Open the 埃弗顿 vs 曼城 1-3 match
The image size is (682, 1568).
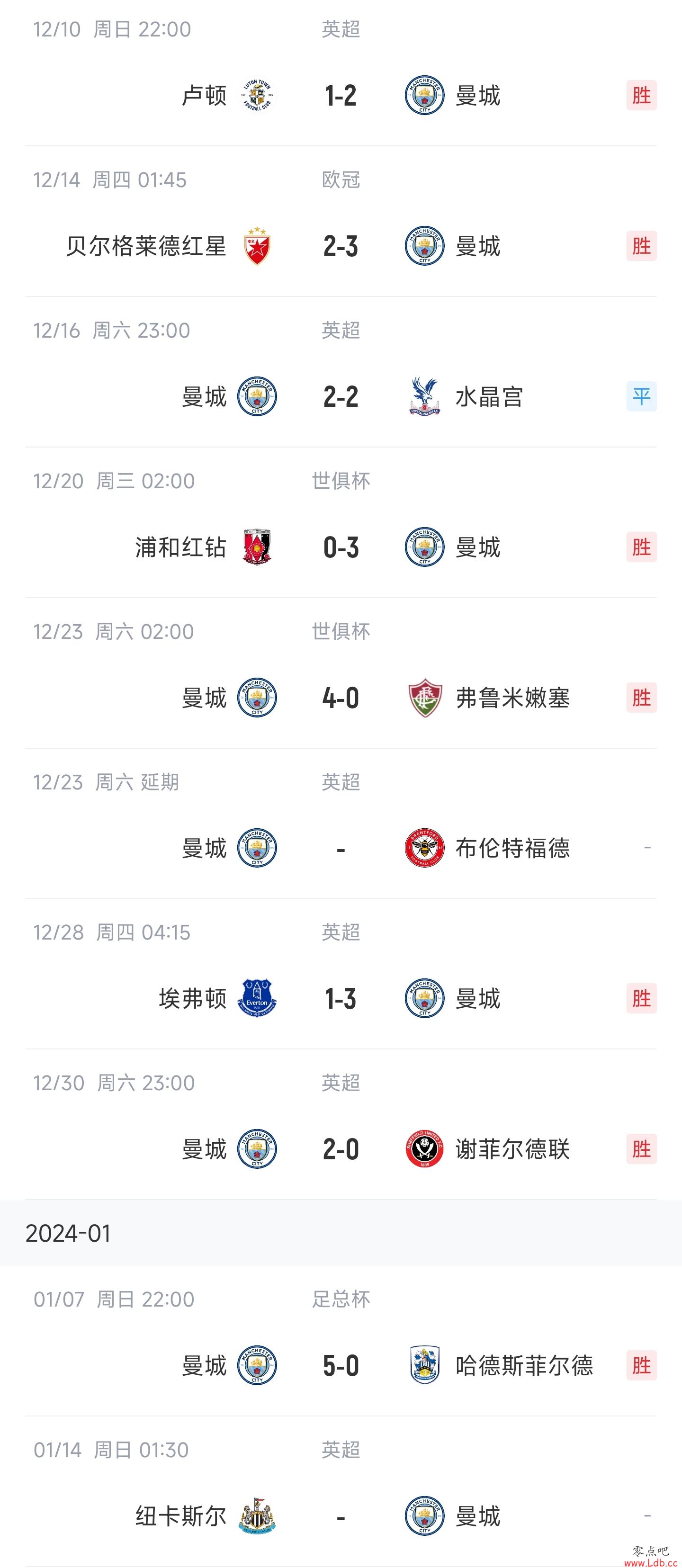click(341, 973)
